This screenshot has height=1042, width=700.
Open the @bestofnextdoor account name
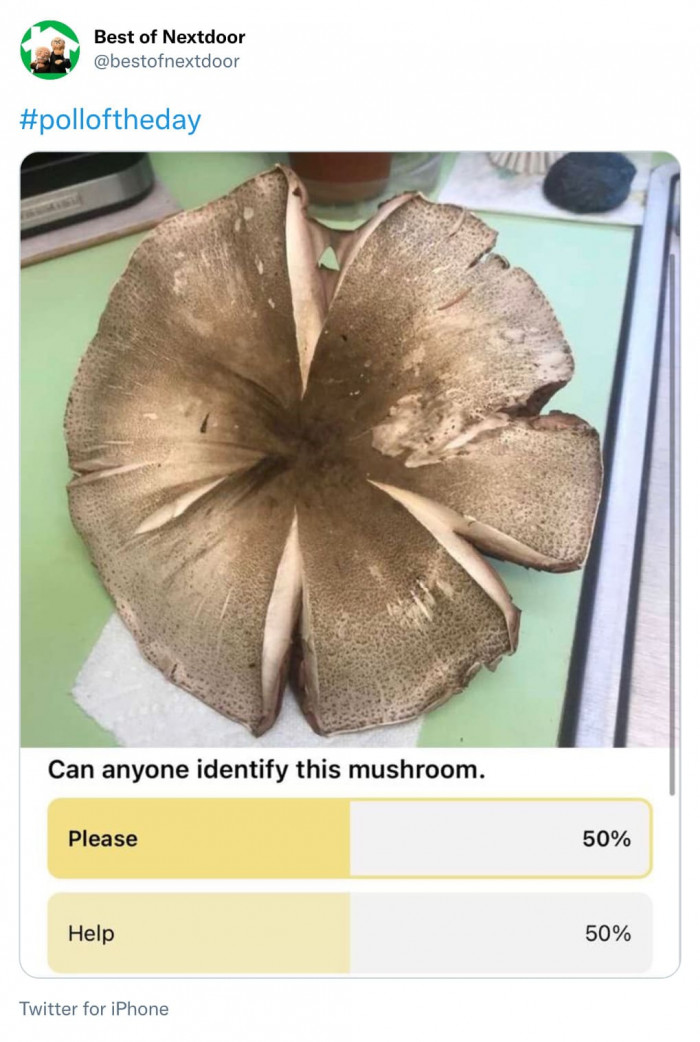[x=166, y=61]
